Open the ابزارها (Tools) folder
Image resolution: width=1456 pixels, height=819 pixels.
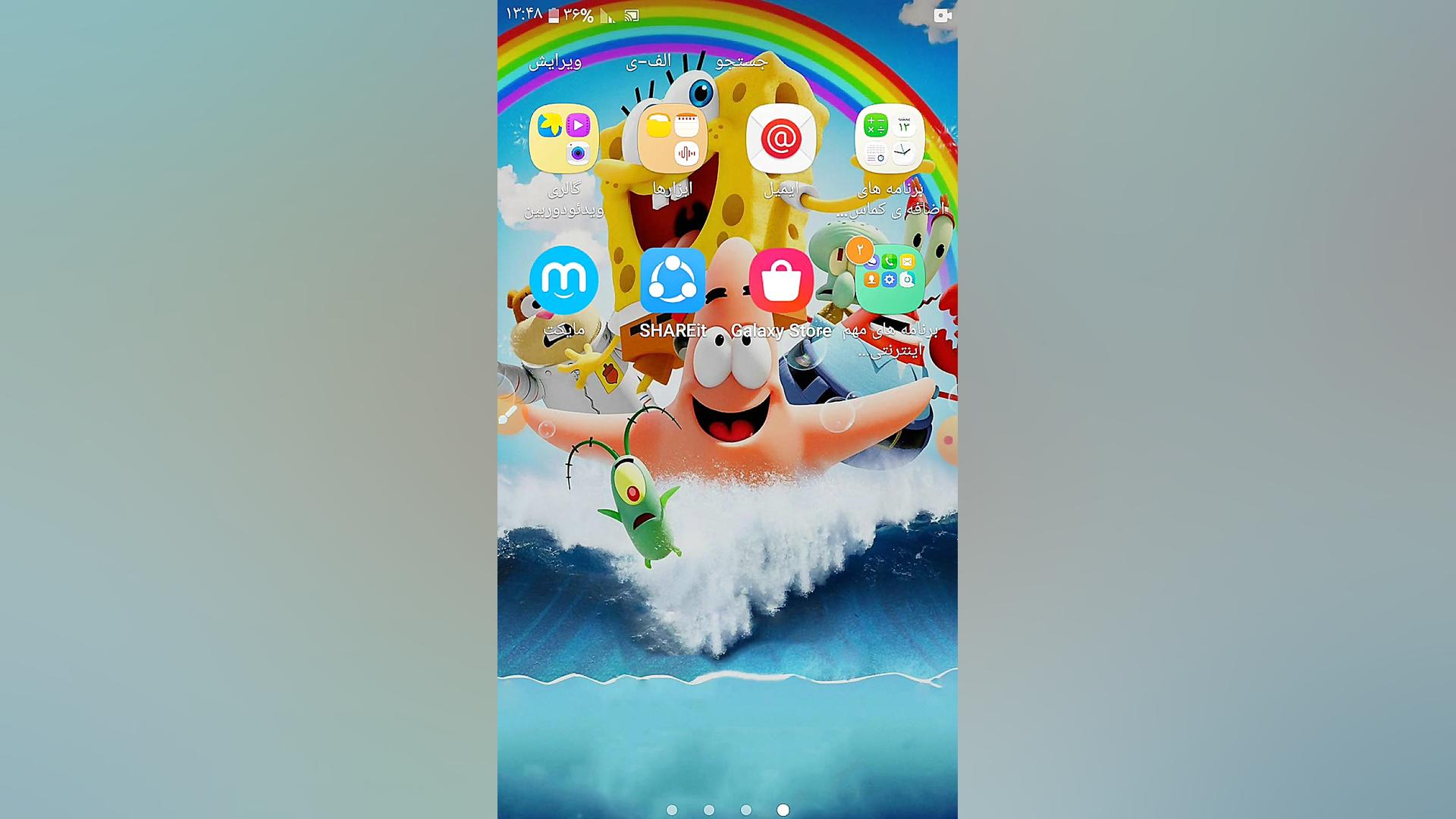coord(673,140)
